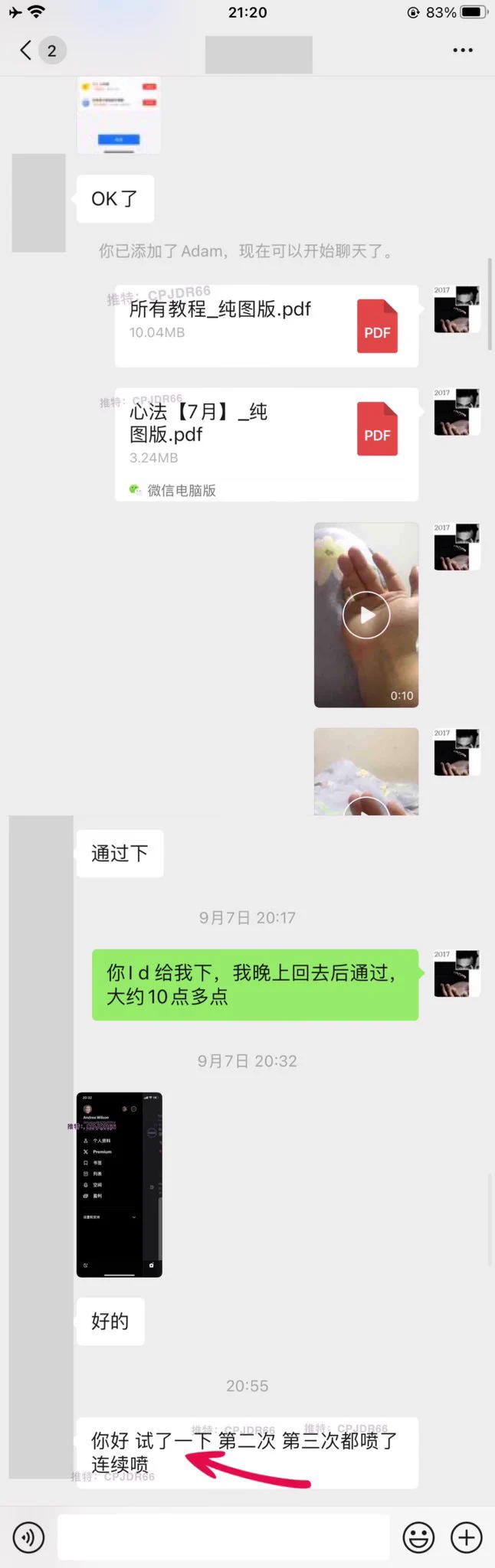Open the chat info overflow menu
This screenshot has width=495, height=1568.
[462, 51]
